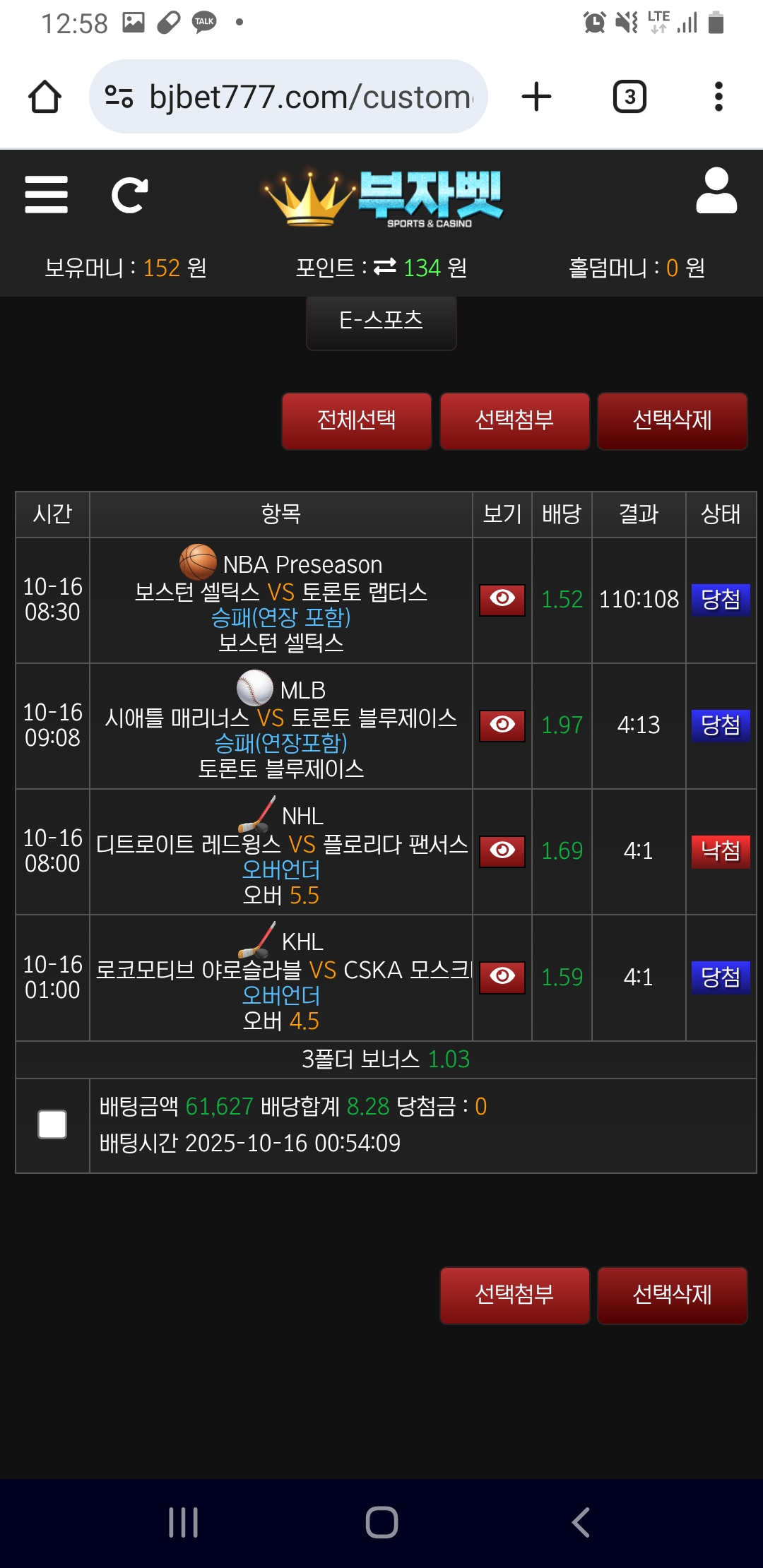Screen dimensions: 763x1568
Task: Open the browser address bar
Action: [x=288, y=97]
